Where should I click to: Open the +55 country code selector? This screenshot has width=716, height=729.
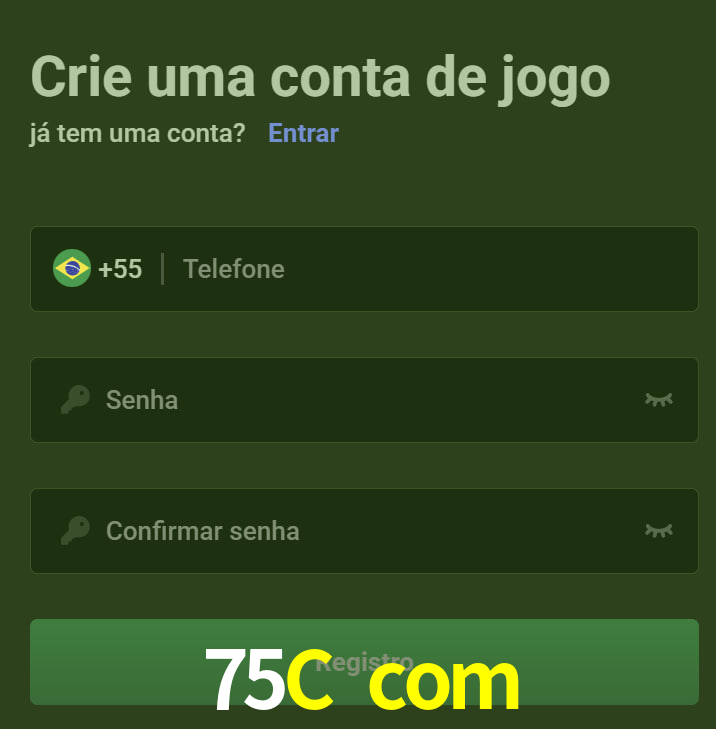[x=98, y=269]
